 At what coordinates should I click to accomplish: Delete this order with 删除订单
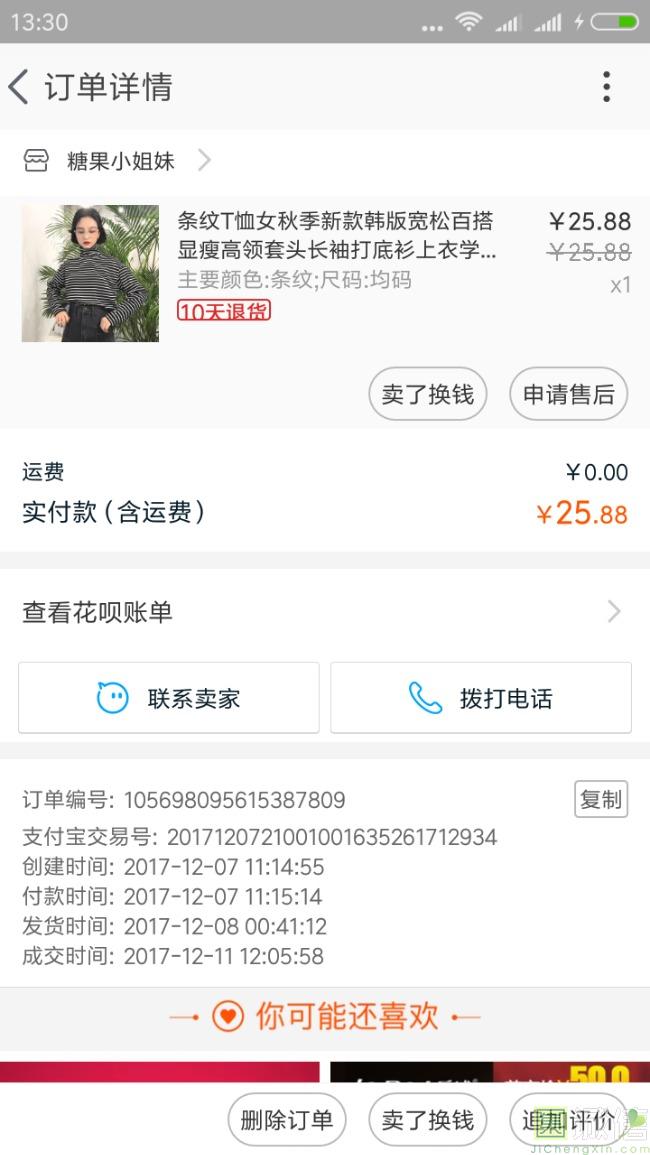286,1120
